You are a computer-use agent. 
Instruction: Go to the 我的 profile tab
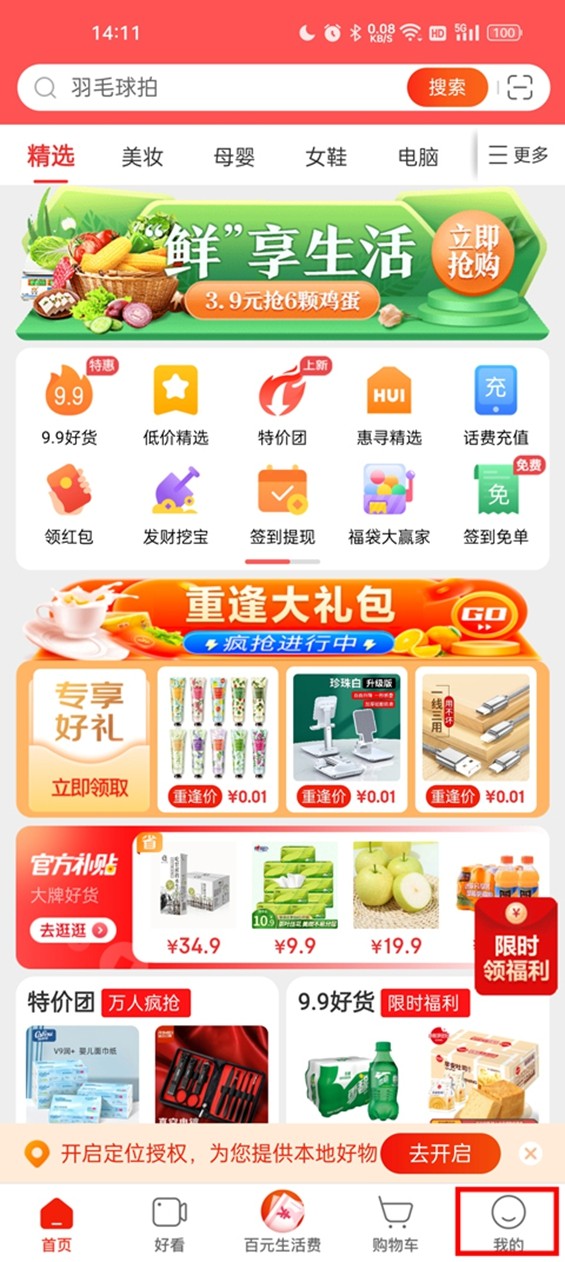(x=508, y=1225)
